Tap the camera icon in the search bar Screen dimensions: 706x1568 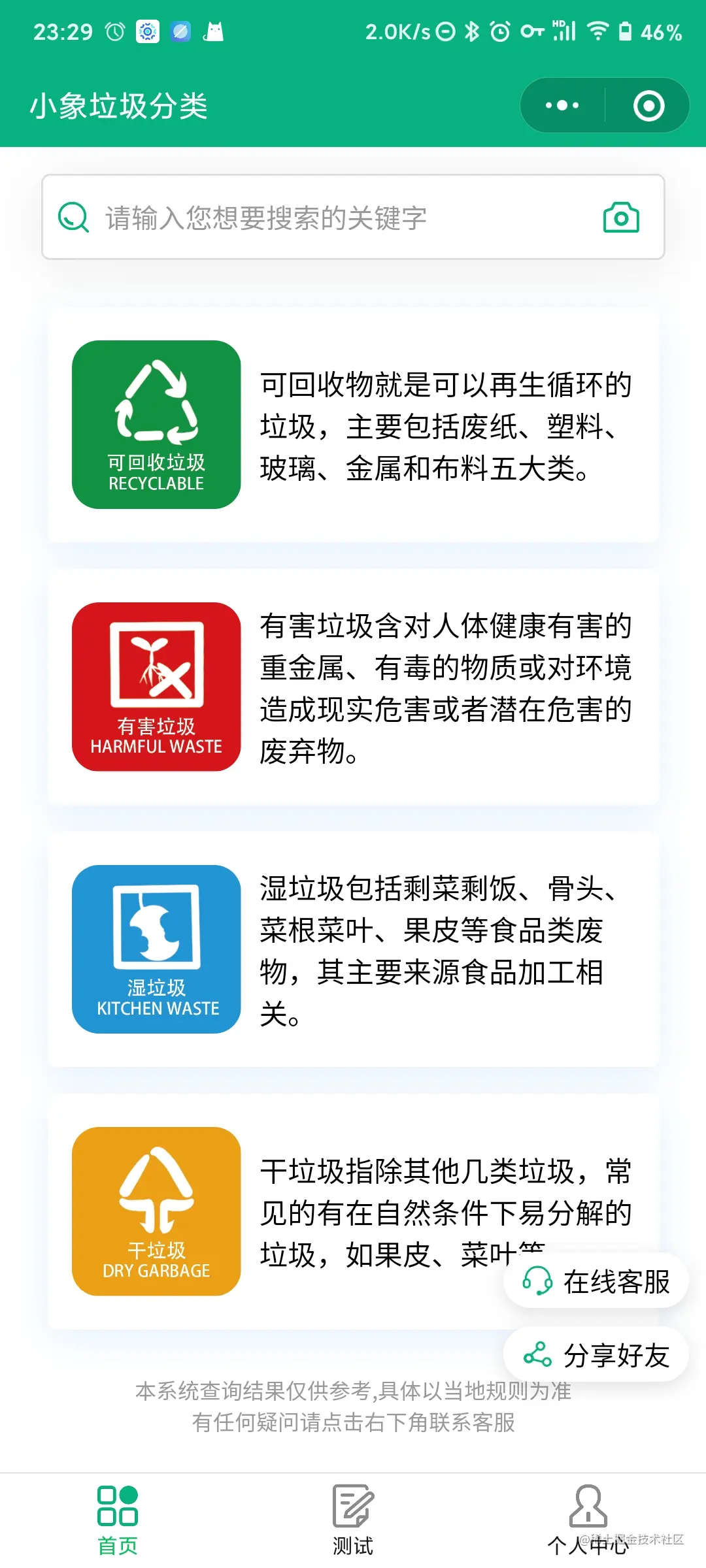tap(621, 217)
